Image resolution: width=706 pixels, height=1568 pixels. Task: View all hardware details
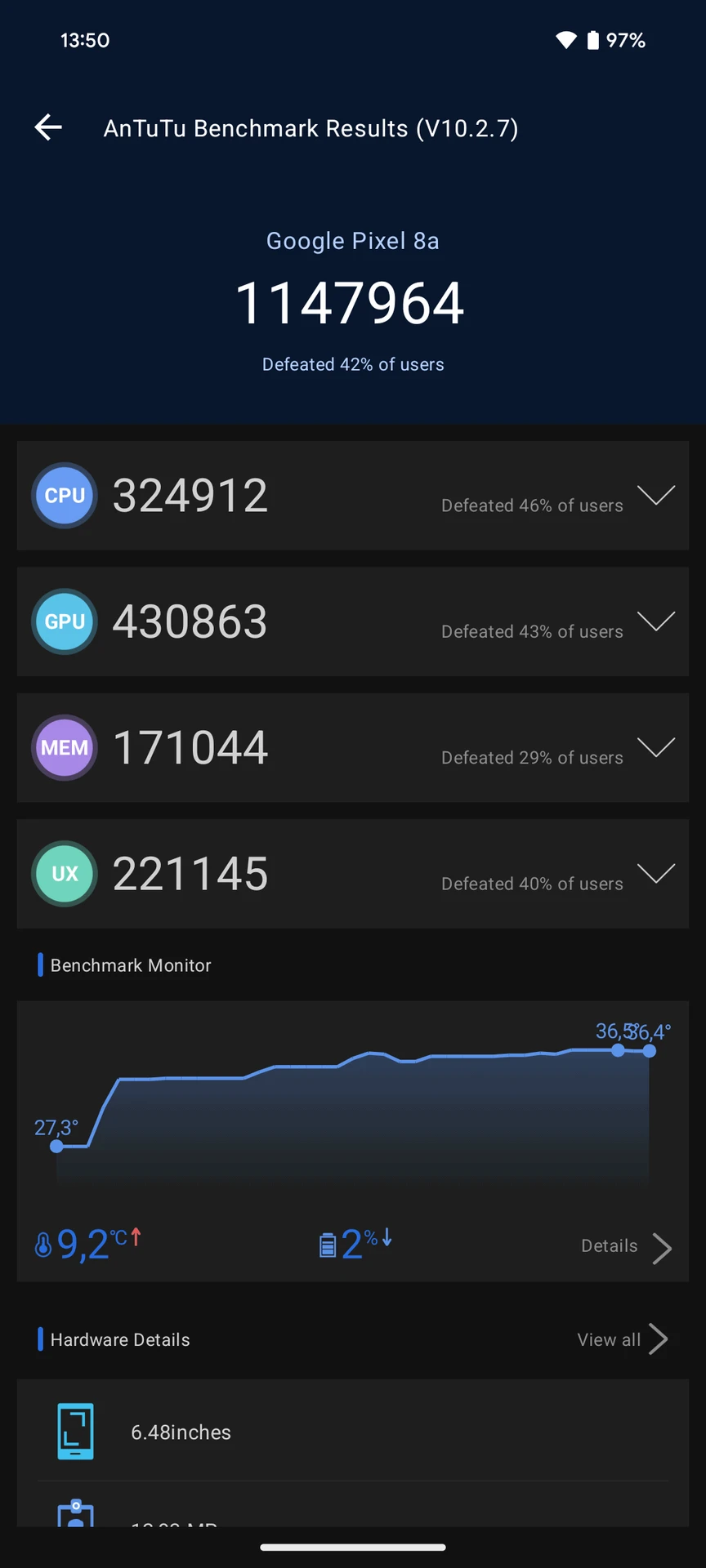[622, 1339]
